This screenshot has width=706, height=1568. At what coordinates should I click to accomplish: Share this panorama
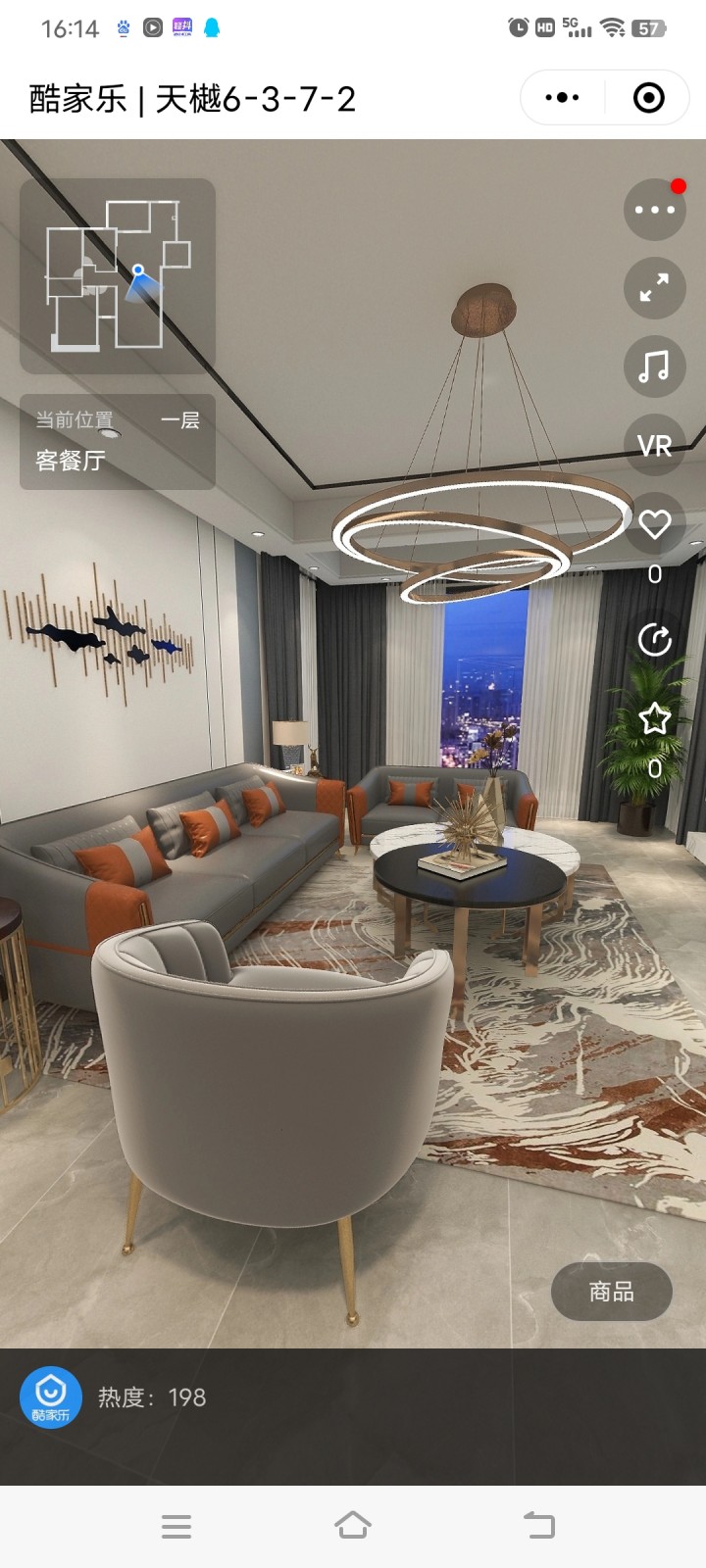(x=655, y=640)
